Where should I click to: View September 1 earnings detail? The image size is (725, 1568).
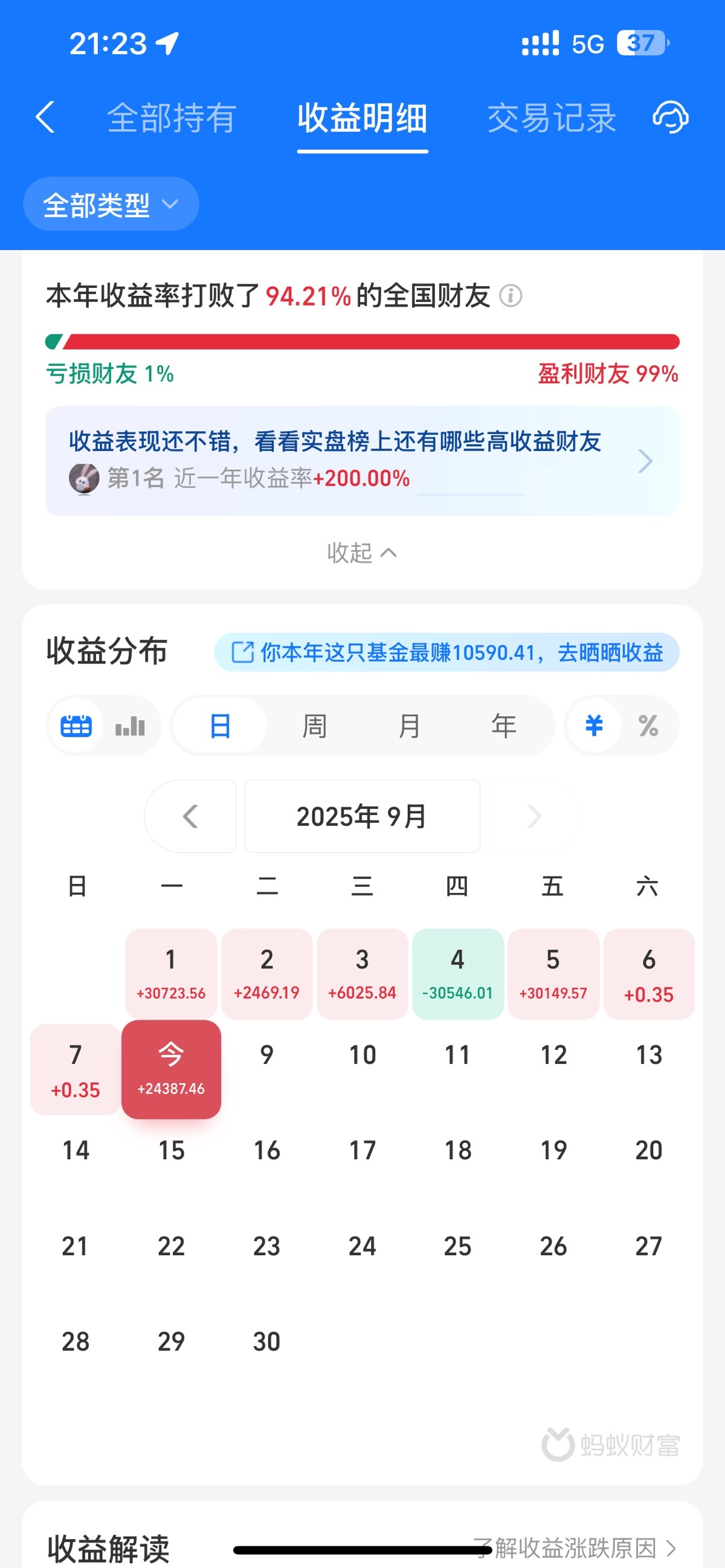tap(171, 973)
